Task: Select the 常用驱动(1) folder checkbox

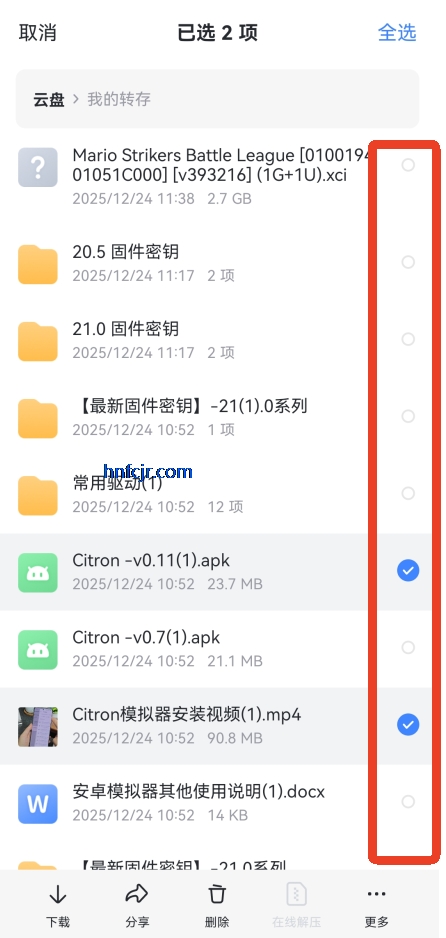Action: point(408,493)
